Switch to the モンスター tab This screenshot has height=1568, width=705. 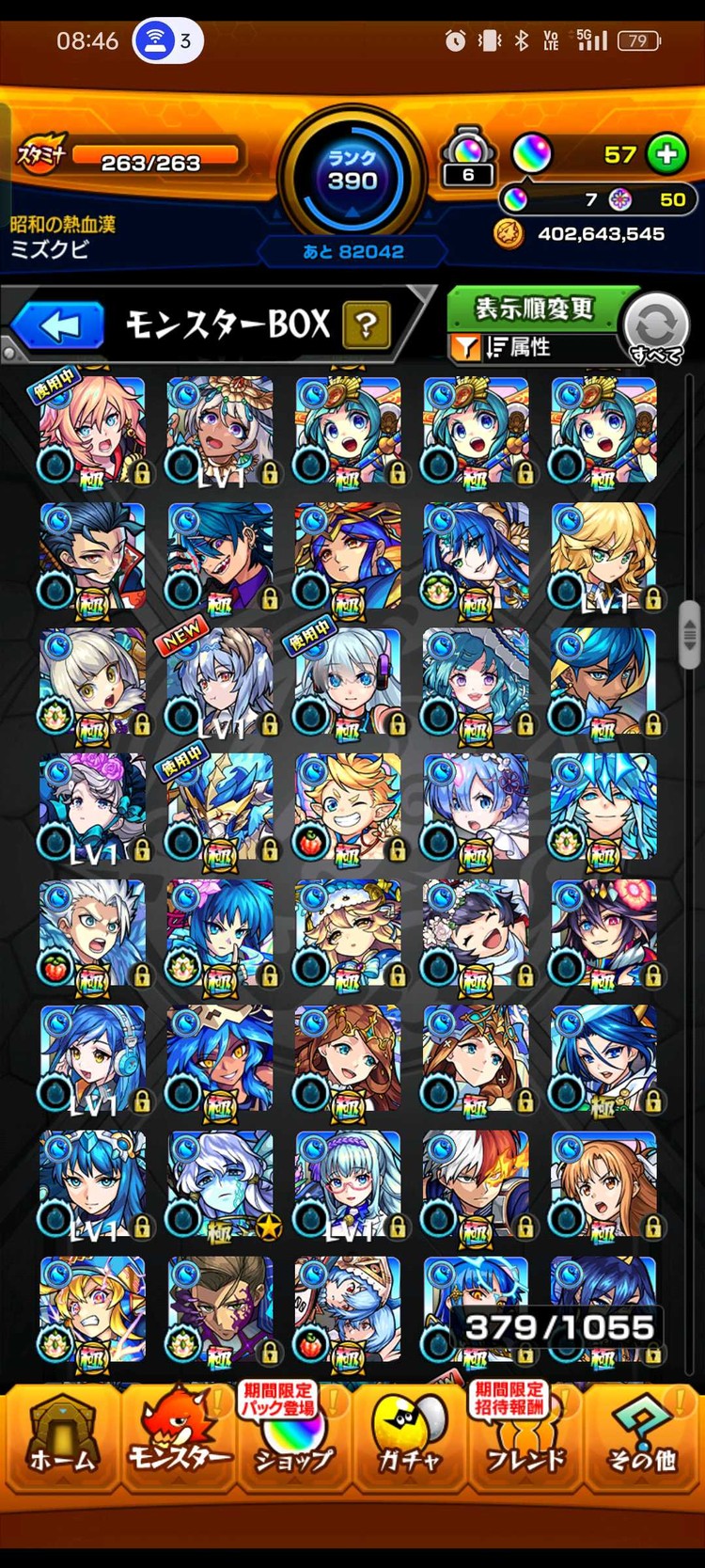179,1434
